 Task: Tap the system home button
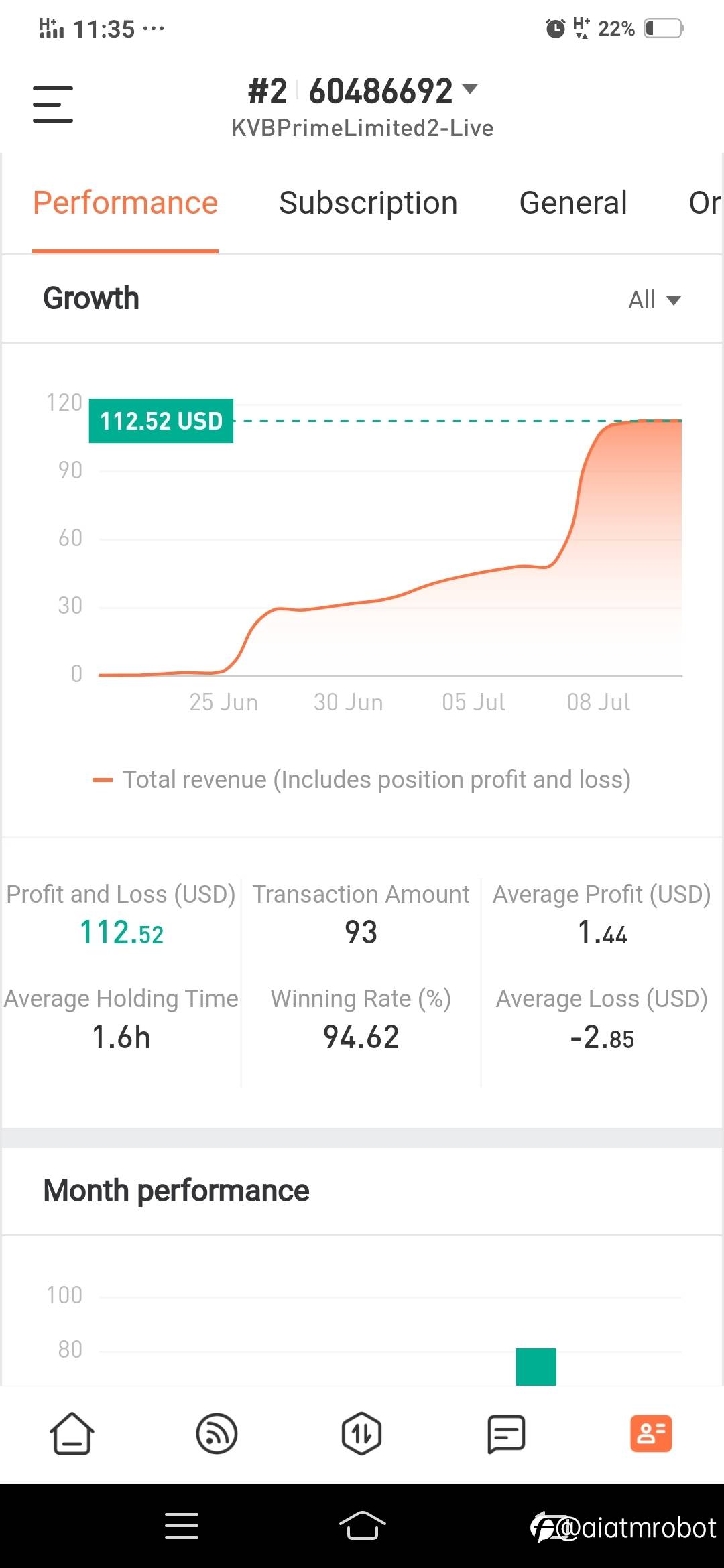click(x=362, y=1526)
